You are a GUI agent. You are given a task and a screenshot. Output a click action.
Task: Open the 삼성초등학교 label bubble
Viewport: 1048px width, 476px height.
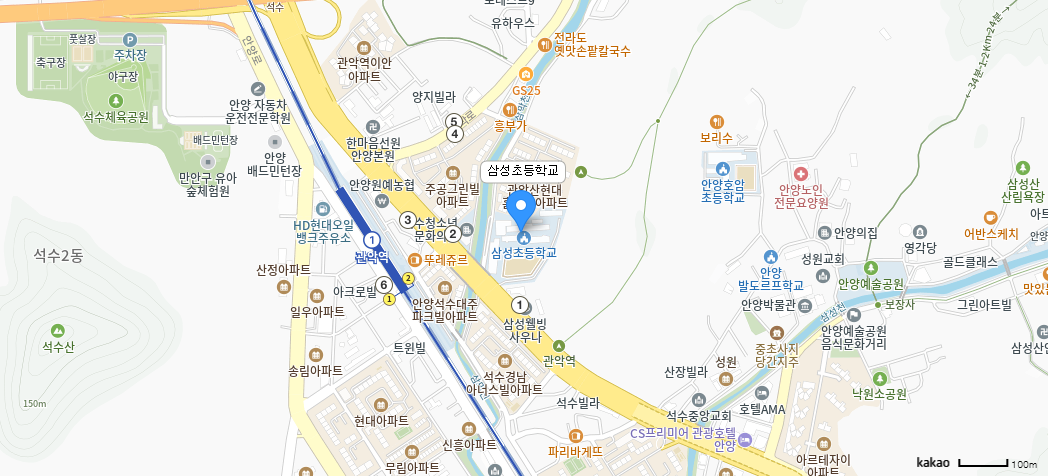pos(523,170)
